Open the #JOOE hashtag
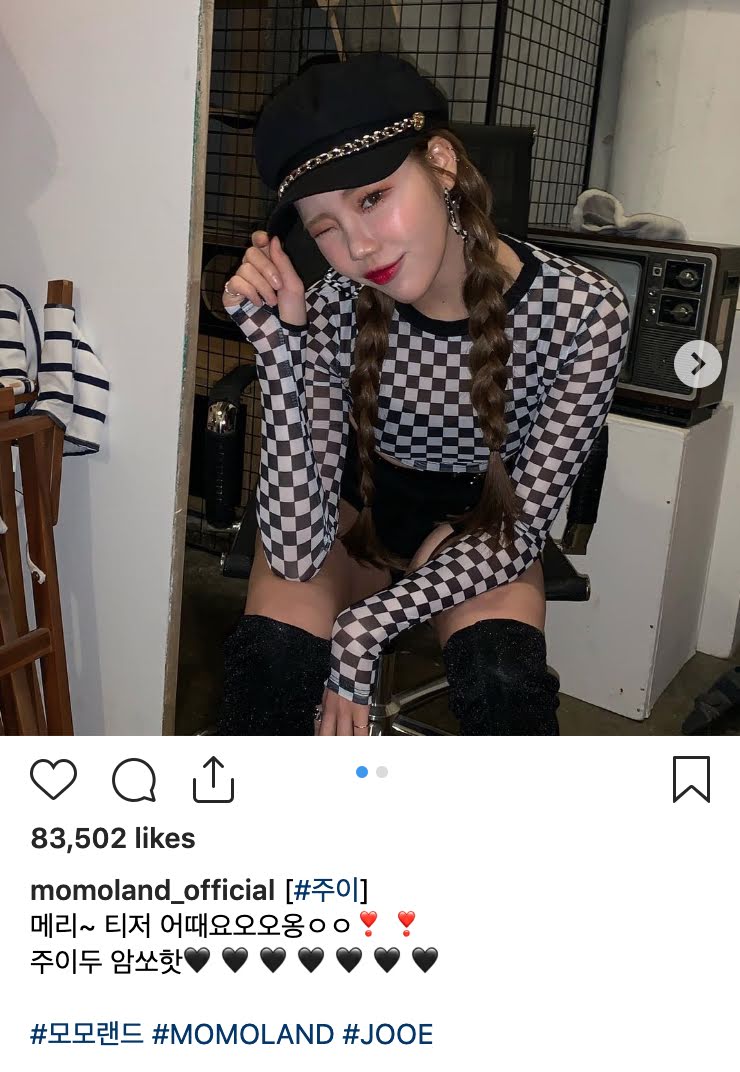Viewport: 740px width, 1072px height. coord(388,1034)
